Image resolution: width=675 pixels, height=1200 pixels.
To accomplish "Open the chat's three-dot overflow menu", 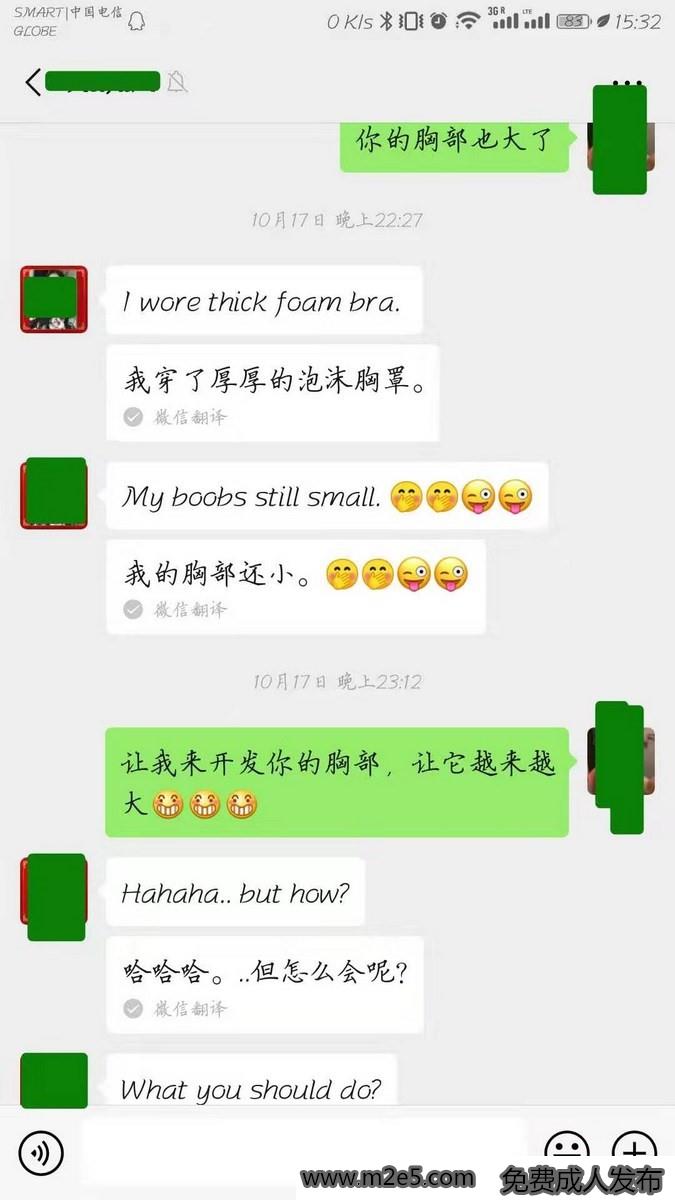I will [x=627, y=83].
